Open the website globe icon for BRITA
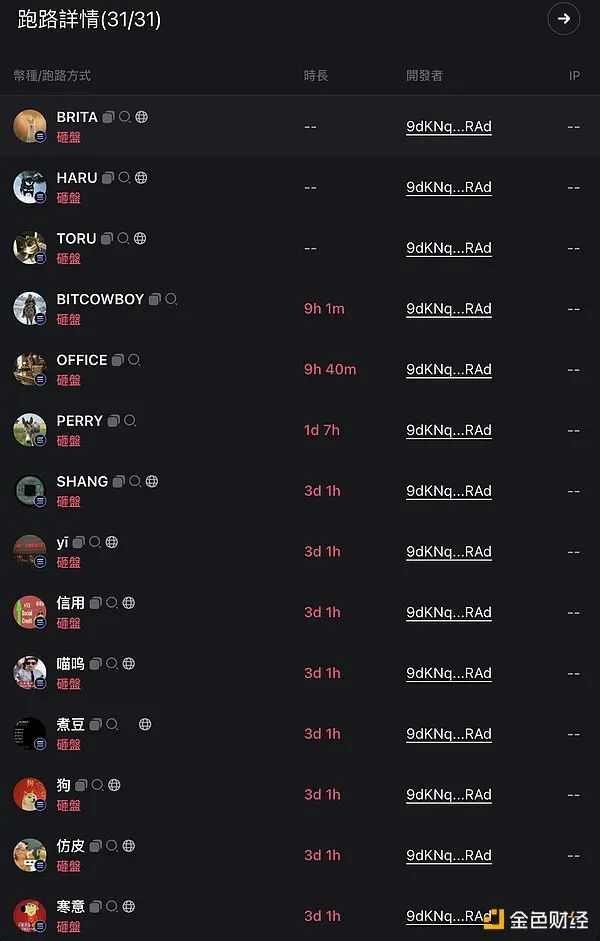This screenshot has width=600, height=941. coord(142,117)
